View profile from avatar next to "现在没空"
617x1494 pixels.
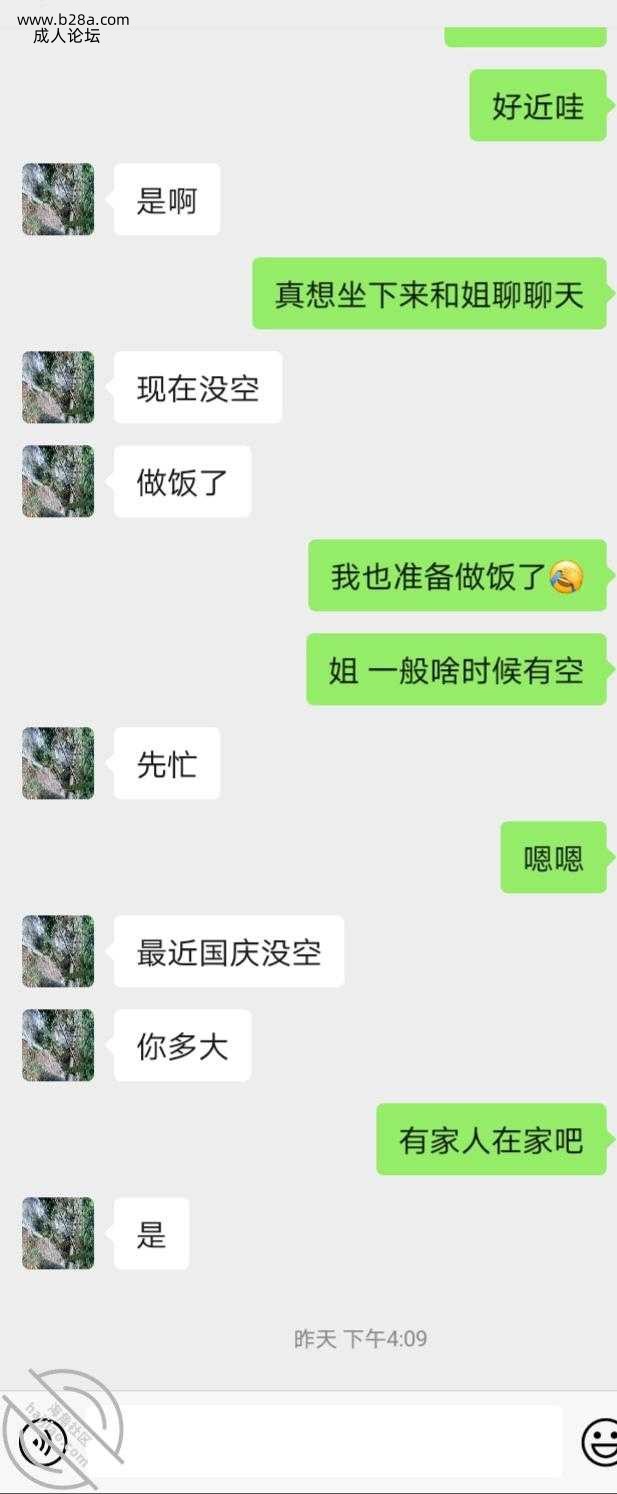58,388
